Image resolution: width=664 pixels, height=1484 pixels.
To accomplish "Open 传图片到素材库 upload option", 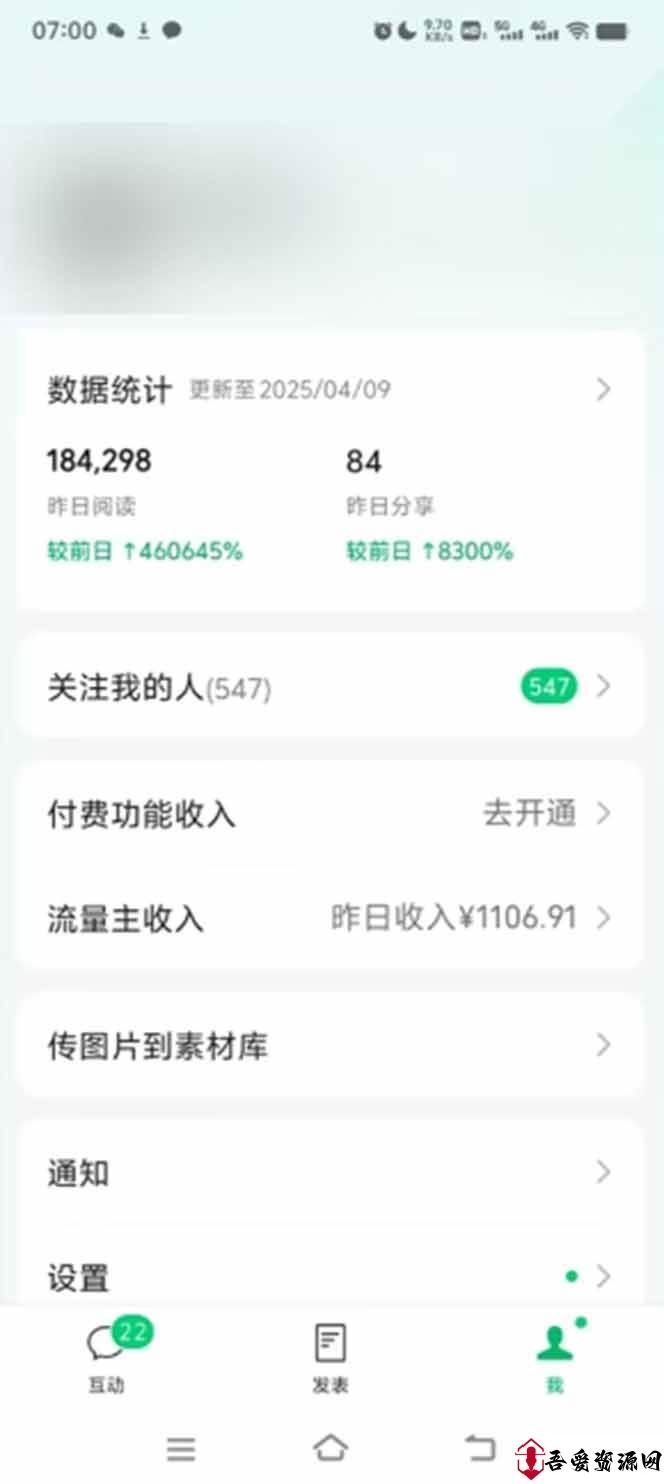I will [330, 1046].
